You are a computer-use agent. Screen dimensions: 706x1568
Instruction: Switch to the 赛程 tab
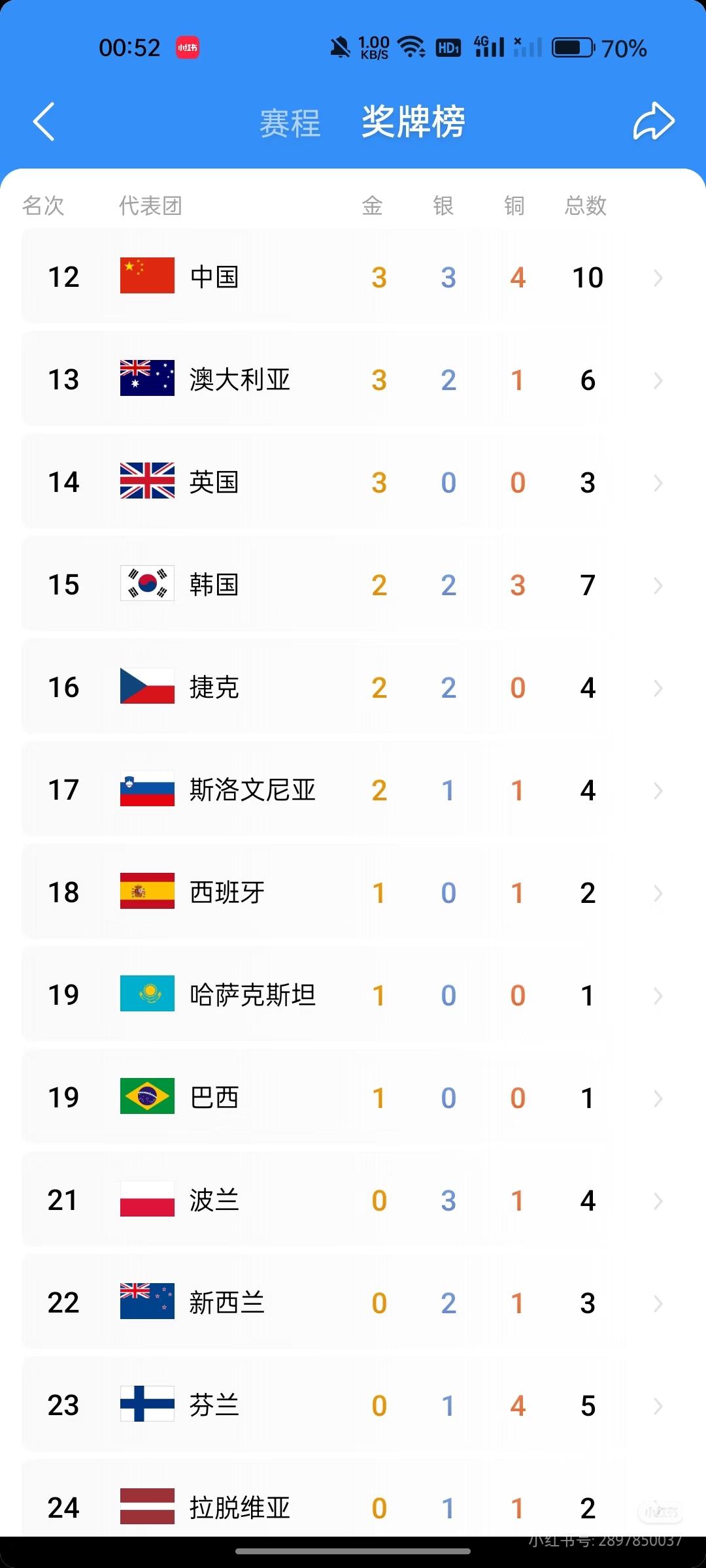[290, 124]
